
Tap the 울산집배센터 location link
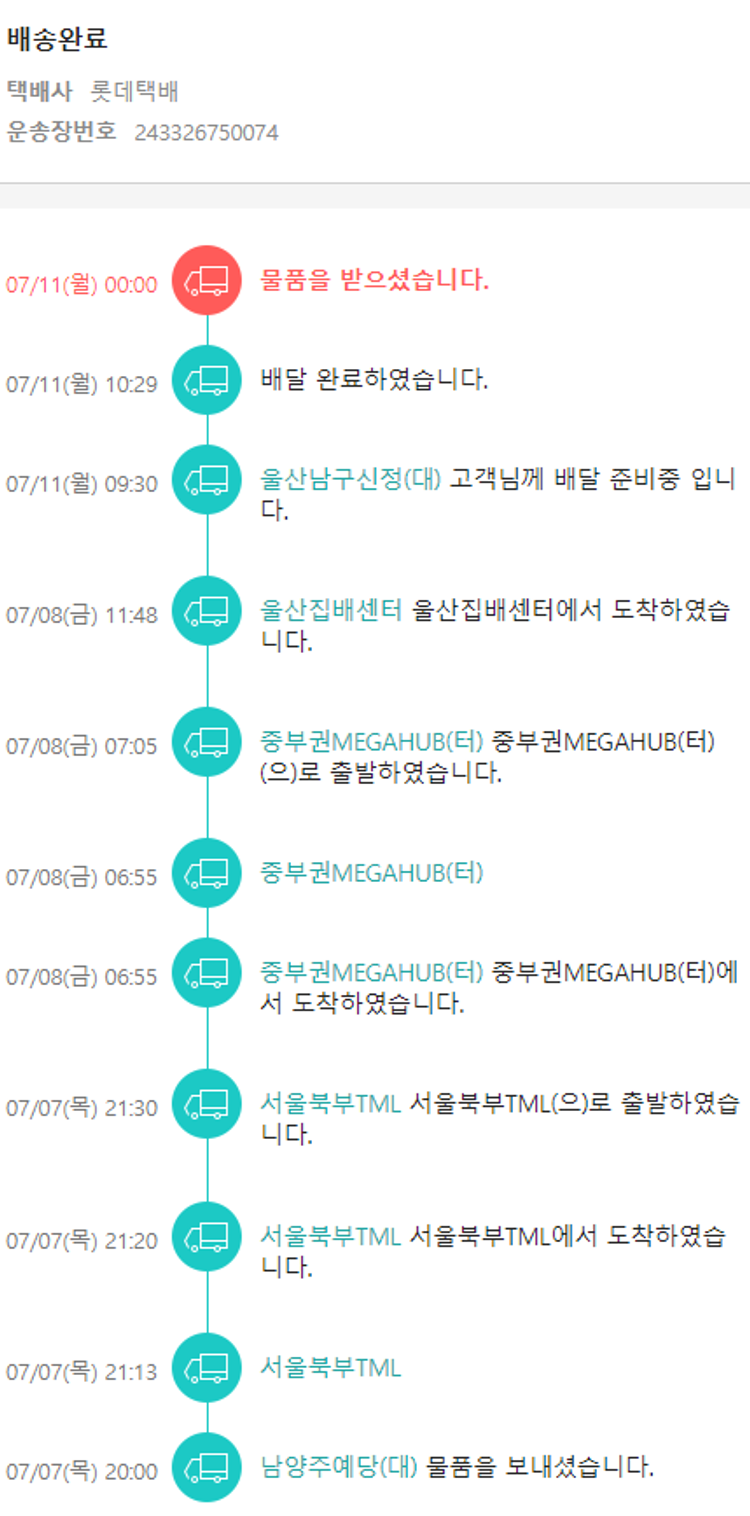pos(331,609)
